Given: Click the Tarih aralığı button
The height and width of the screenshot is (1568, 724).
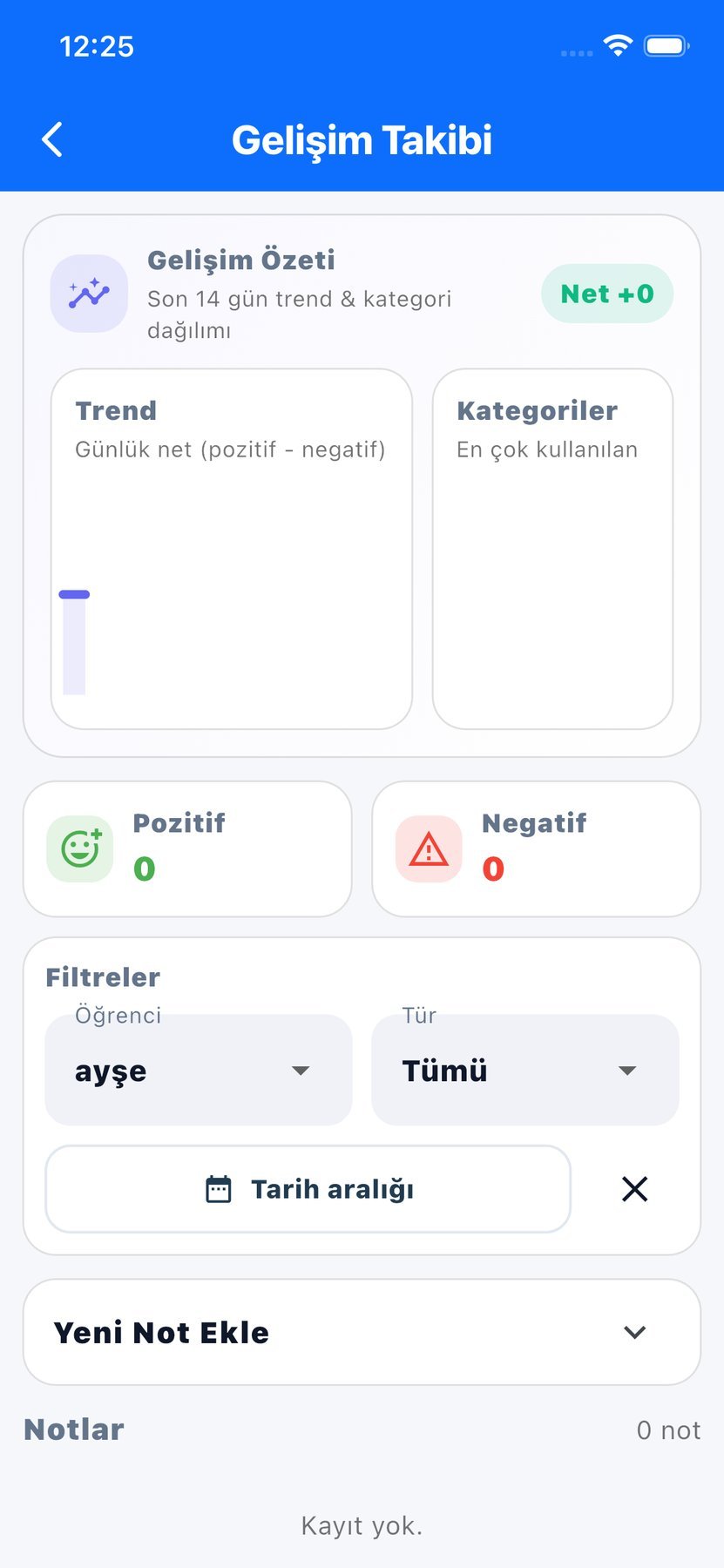Looking at the screenshot, I should tap(308, 1188).
